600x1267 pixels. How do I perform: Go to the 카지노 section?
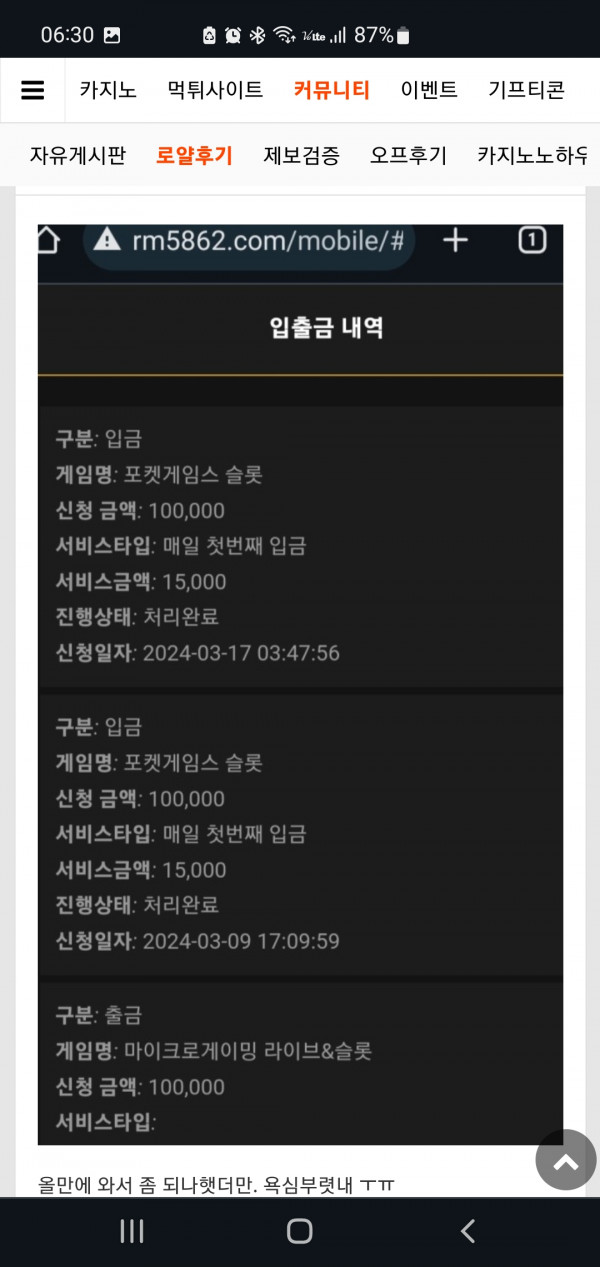click(108, 90)
